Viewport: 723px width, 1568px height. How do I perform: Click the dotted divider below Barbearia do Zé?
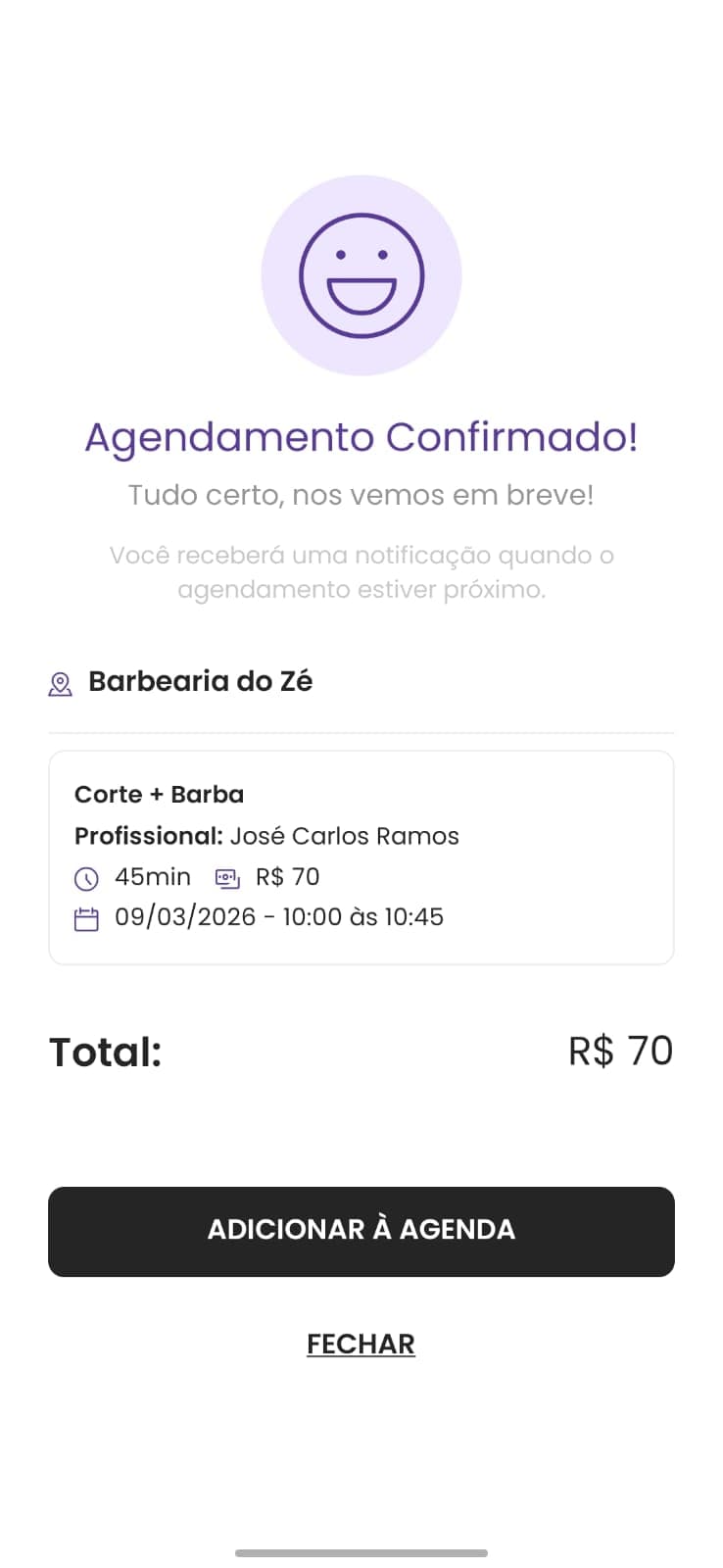[x=361, y=730]
